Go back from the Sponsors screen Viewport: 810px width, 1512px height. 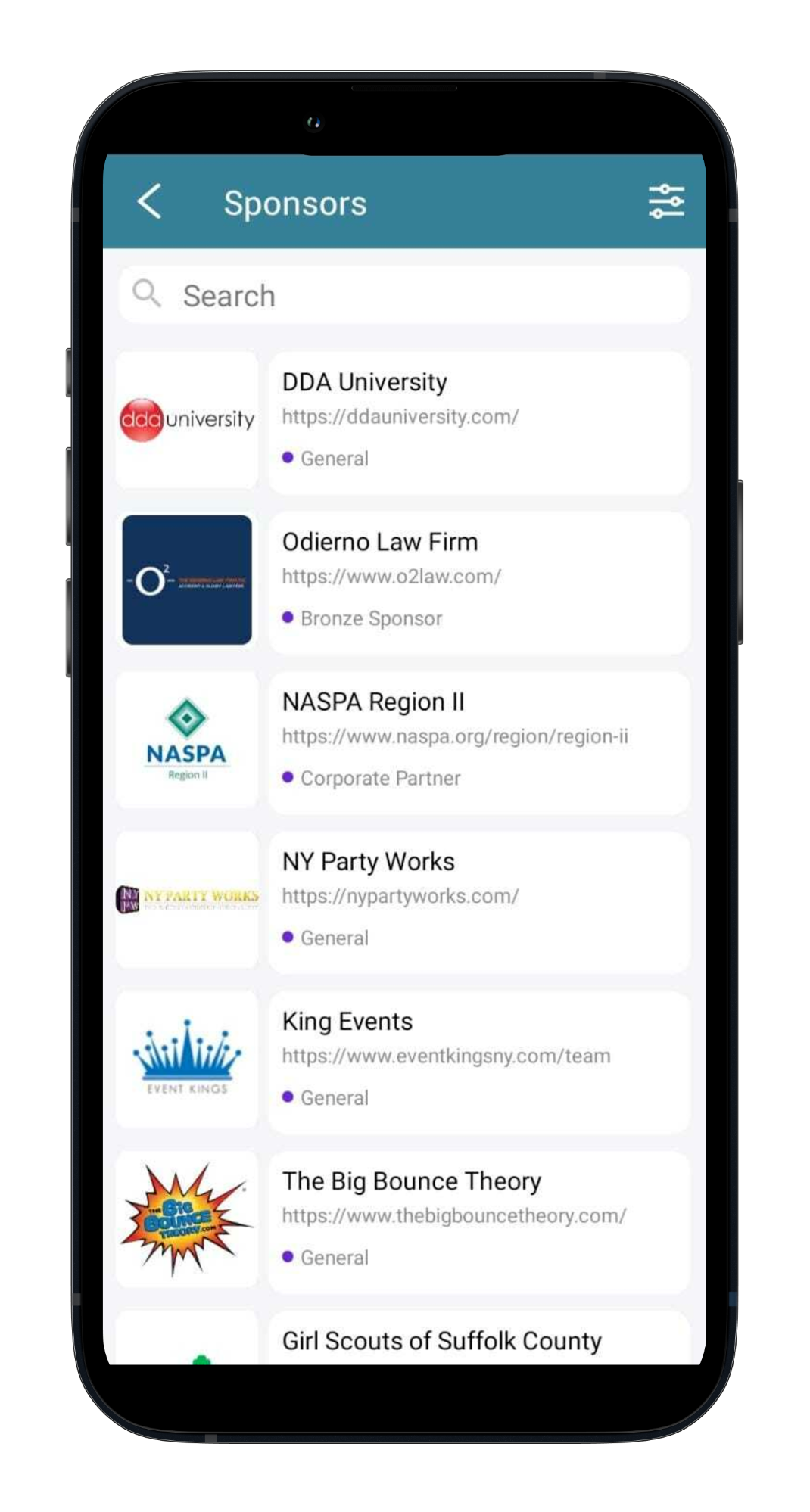tap(150, 202)
